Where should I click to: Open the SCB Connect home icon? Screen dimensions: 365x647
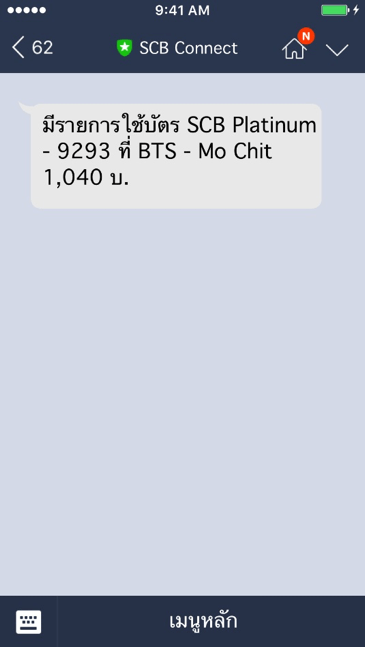(294, 49)
